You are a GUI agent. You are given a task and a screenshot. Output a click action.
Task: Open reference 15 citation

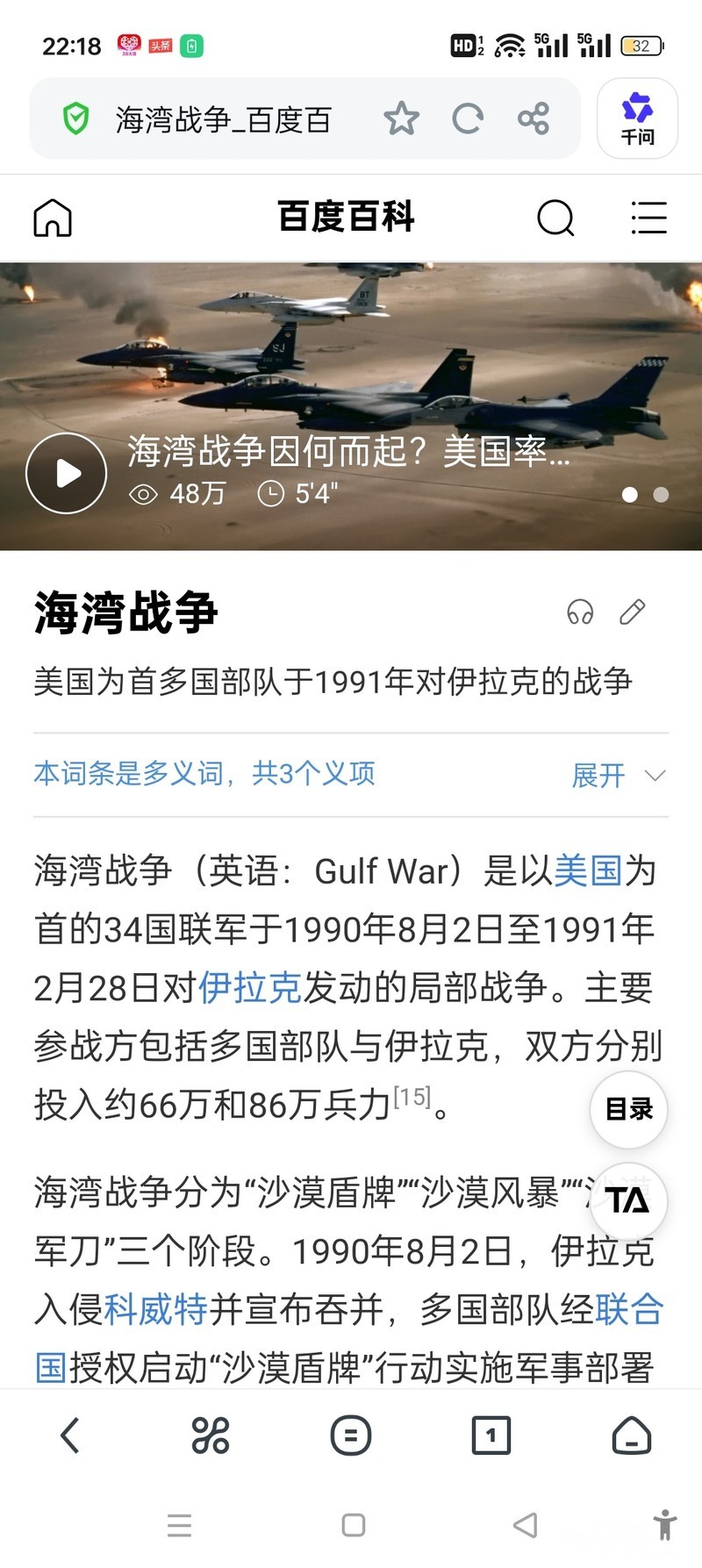[412, 1097]
